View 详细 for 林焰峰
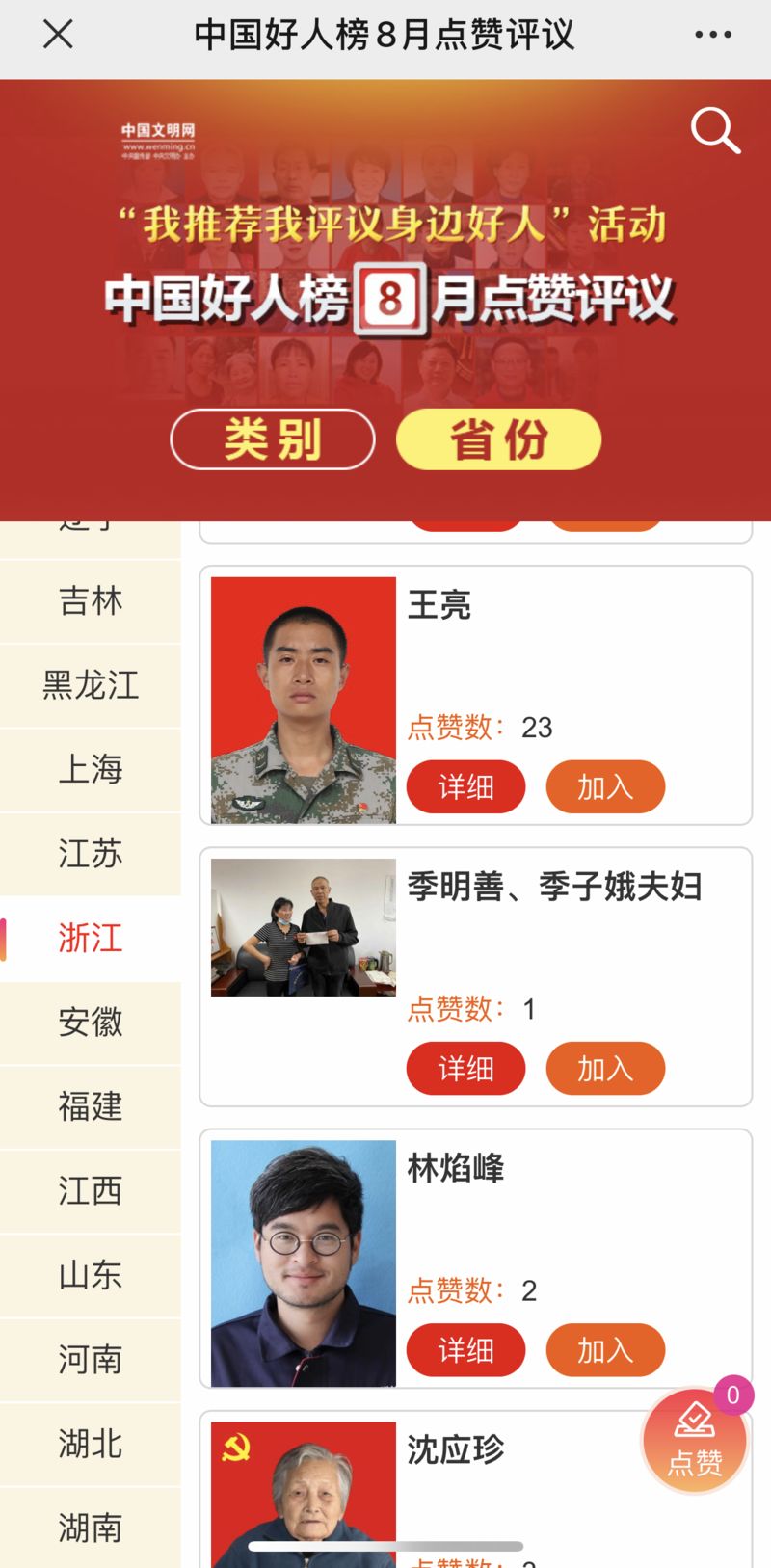This screenshot has height=1568, width=771. point(465,1350)
